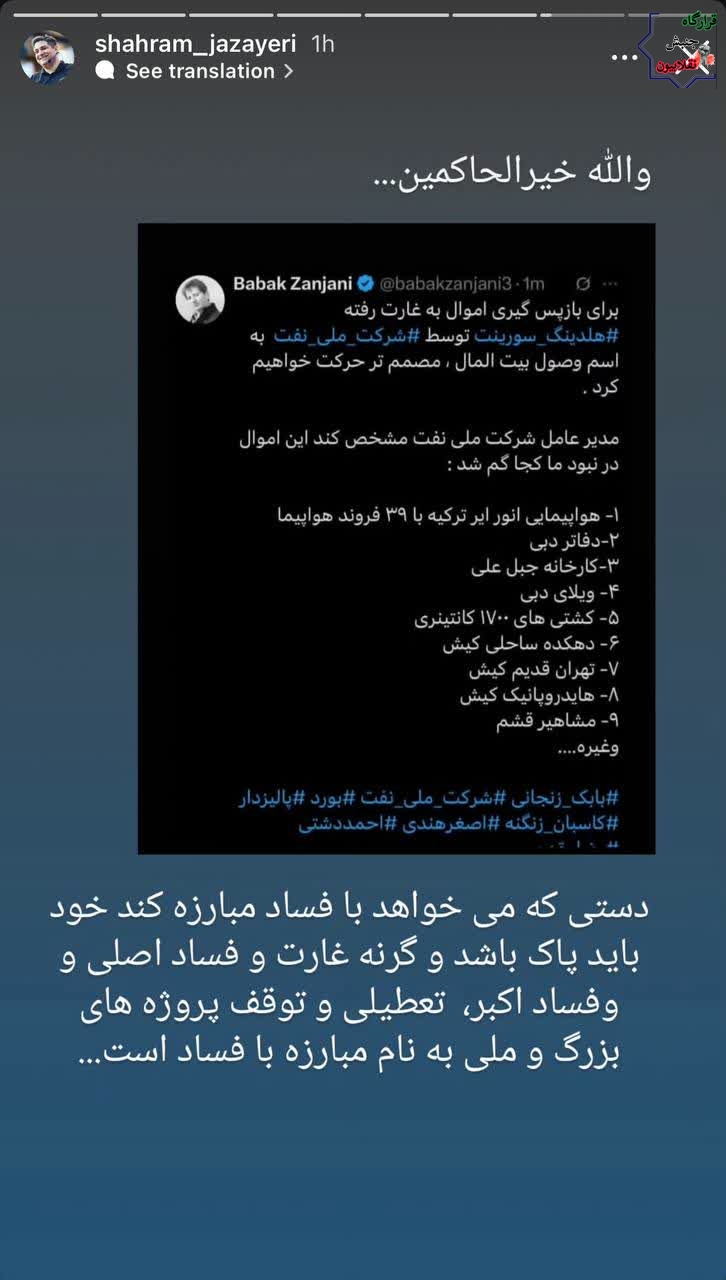Viewport: 726px width, 1280px height.
Task: Open the story's three-dot options menu
Action: (624, 57)
